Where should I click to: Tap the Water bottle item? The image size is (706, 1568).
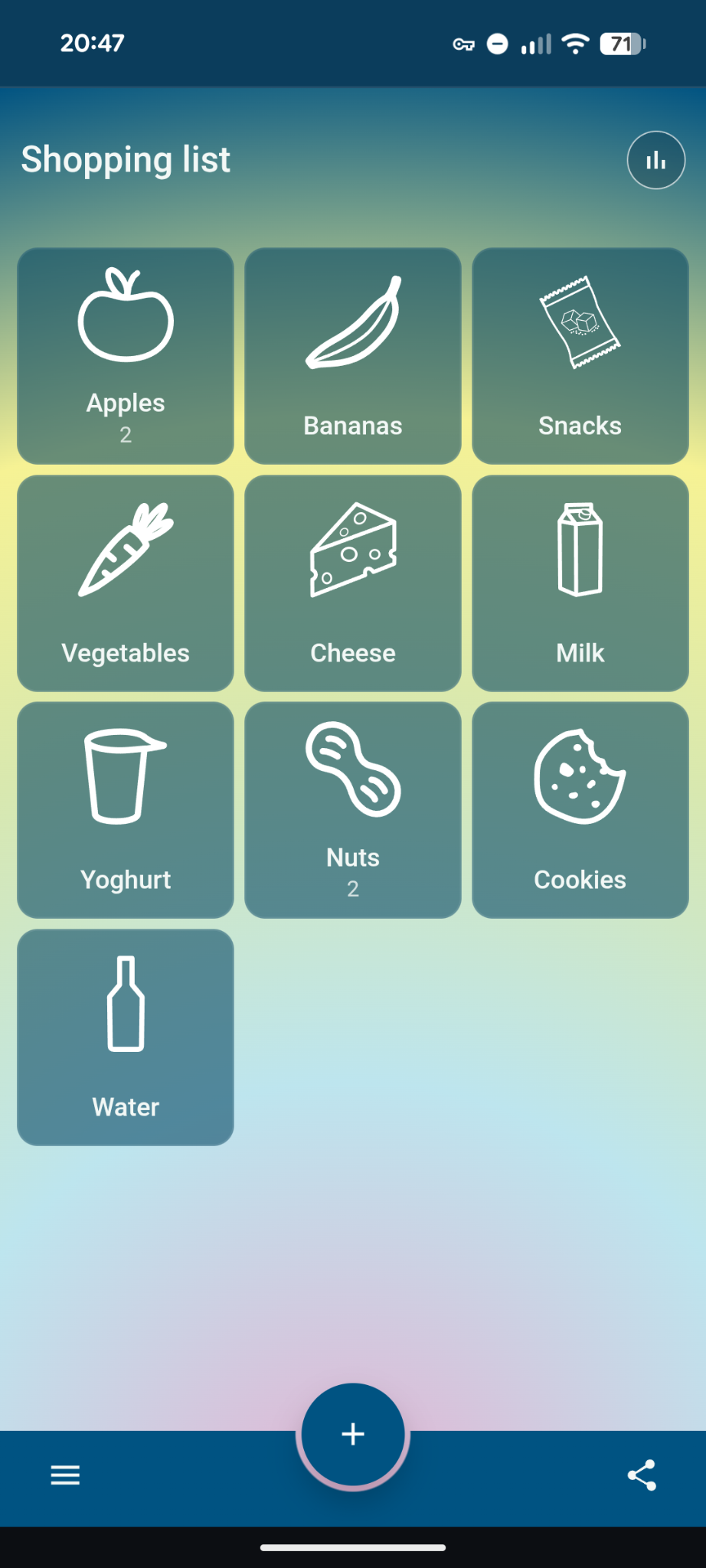tap(125, 1035)
